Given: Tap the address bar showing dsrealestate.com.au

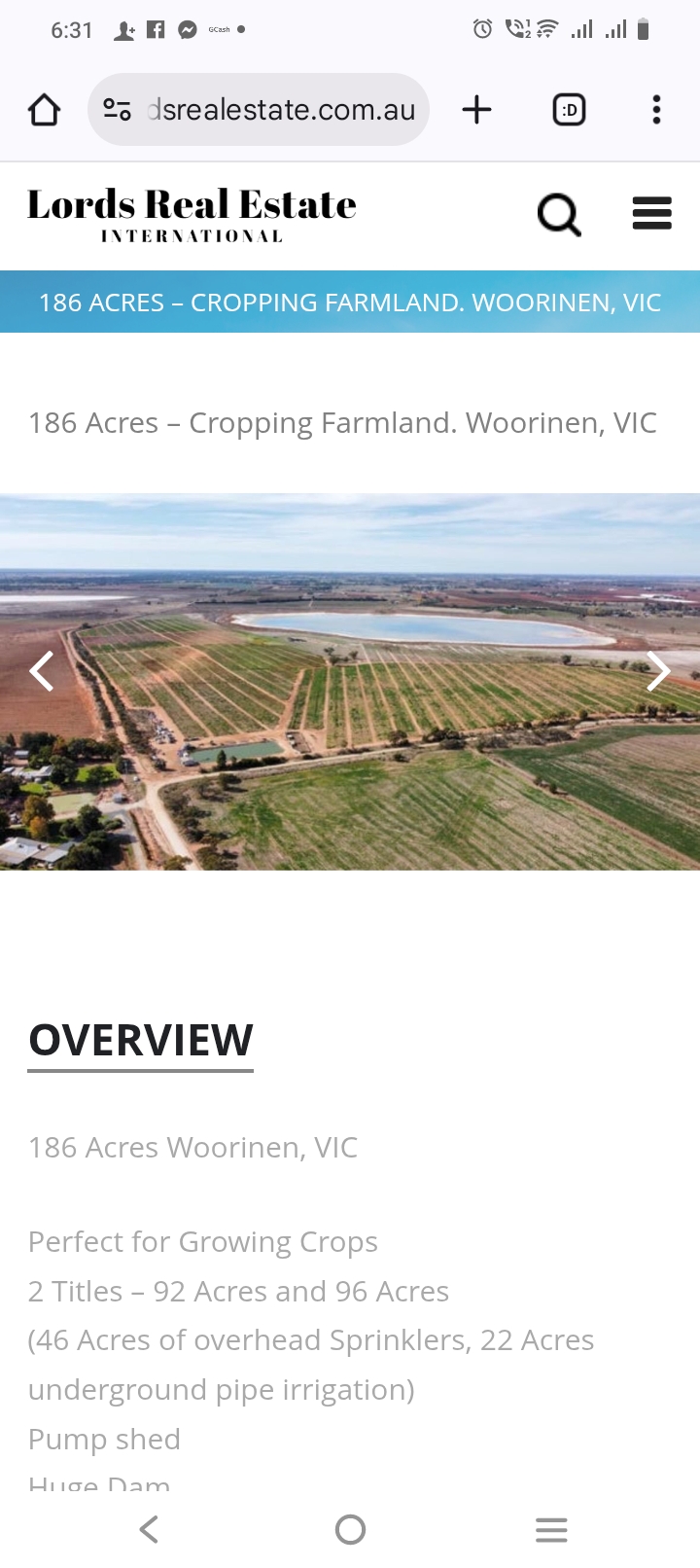Looking at the screenshot, I should [280, 110].
